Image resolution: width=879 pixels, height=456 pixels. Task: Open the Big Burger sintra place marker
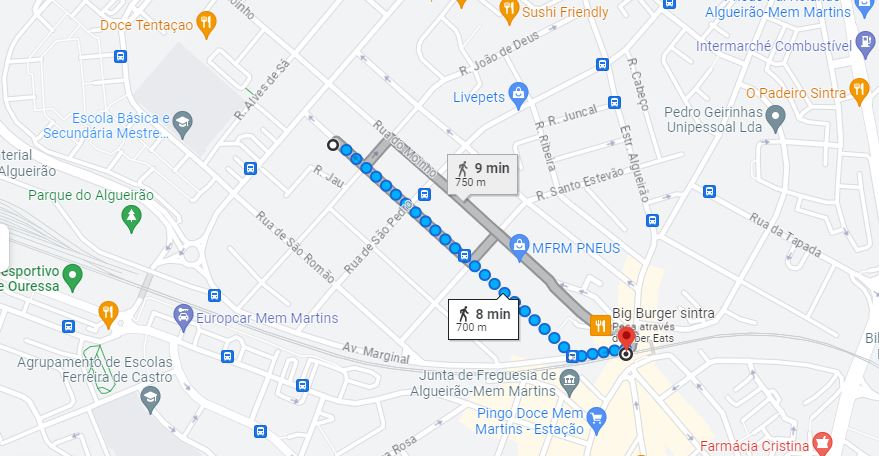tap(600, 323)
